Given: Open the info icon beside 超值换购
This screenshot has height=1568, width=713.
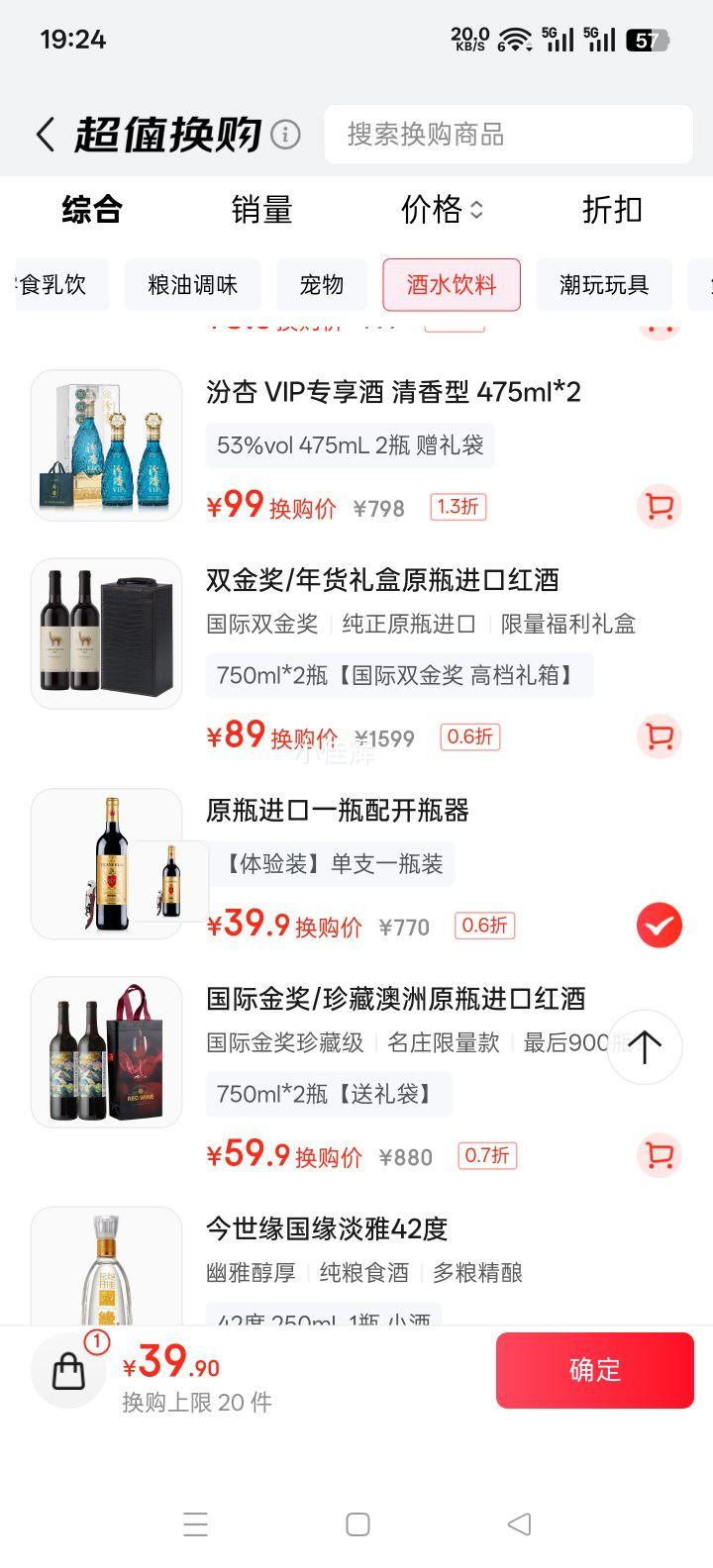Looking at the screenshot, I should point(285,135).
